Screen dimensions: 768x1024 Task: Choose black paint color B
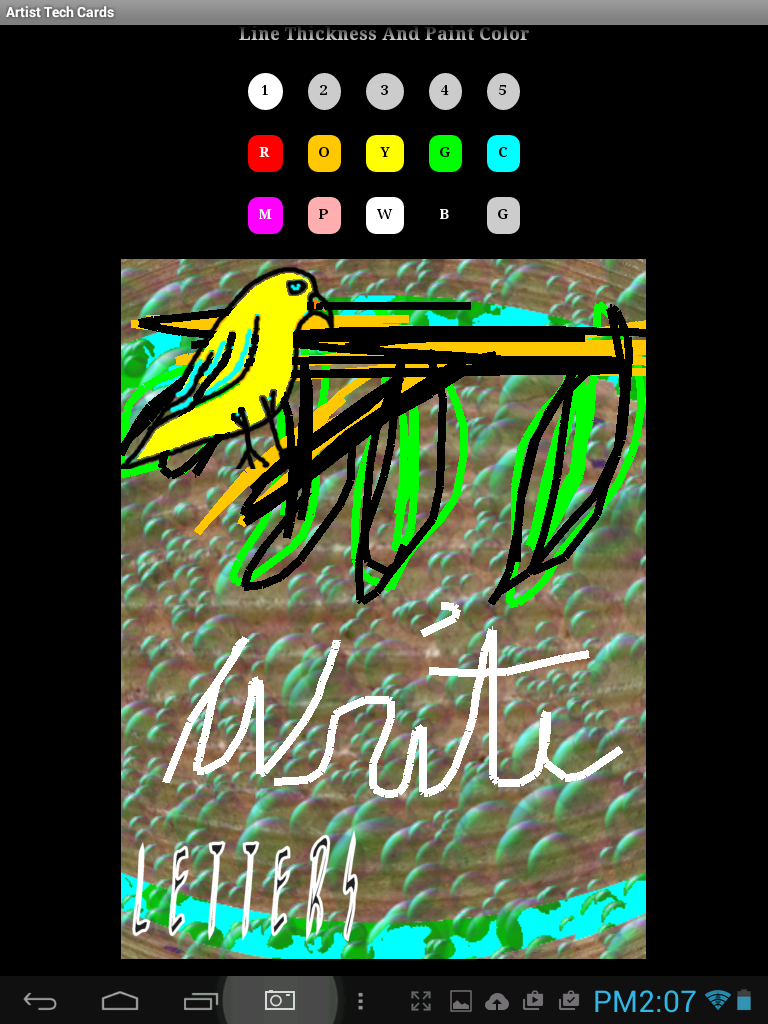pyautogui.click(x=445, y=215)
